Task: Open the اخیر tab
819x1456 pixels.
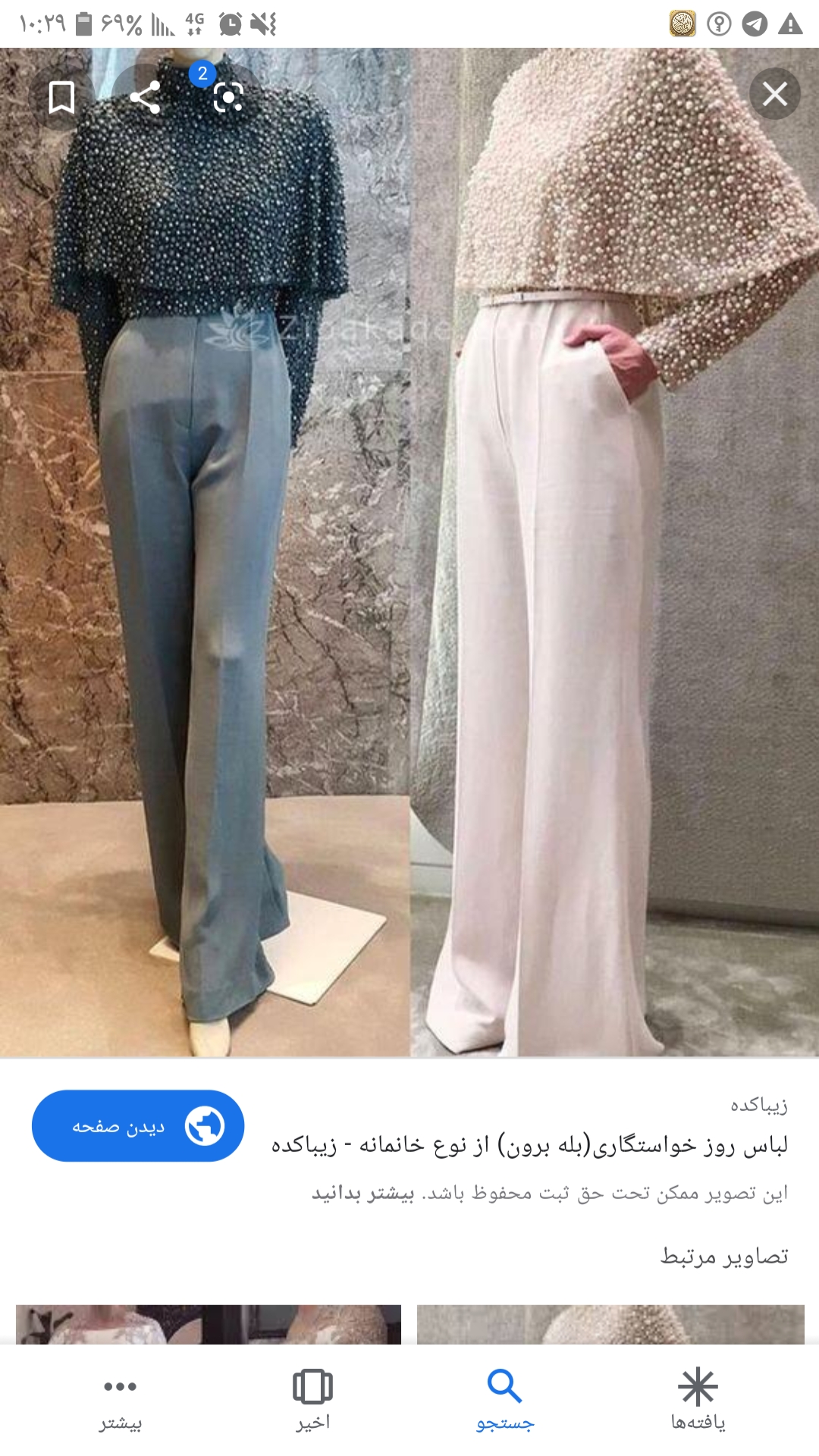Action: pyautogui.click(x=312, y=1400)
